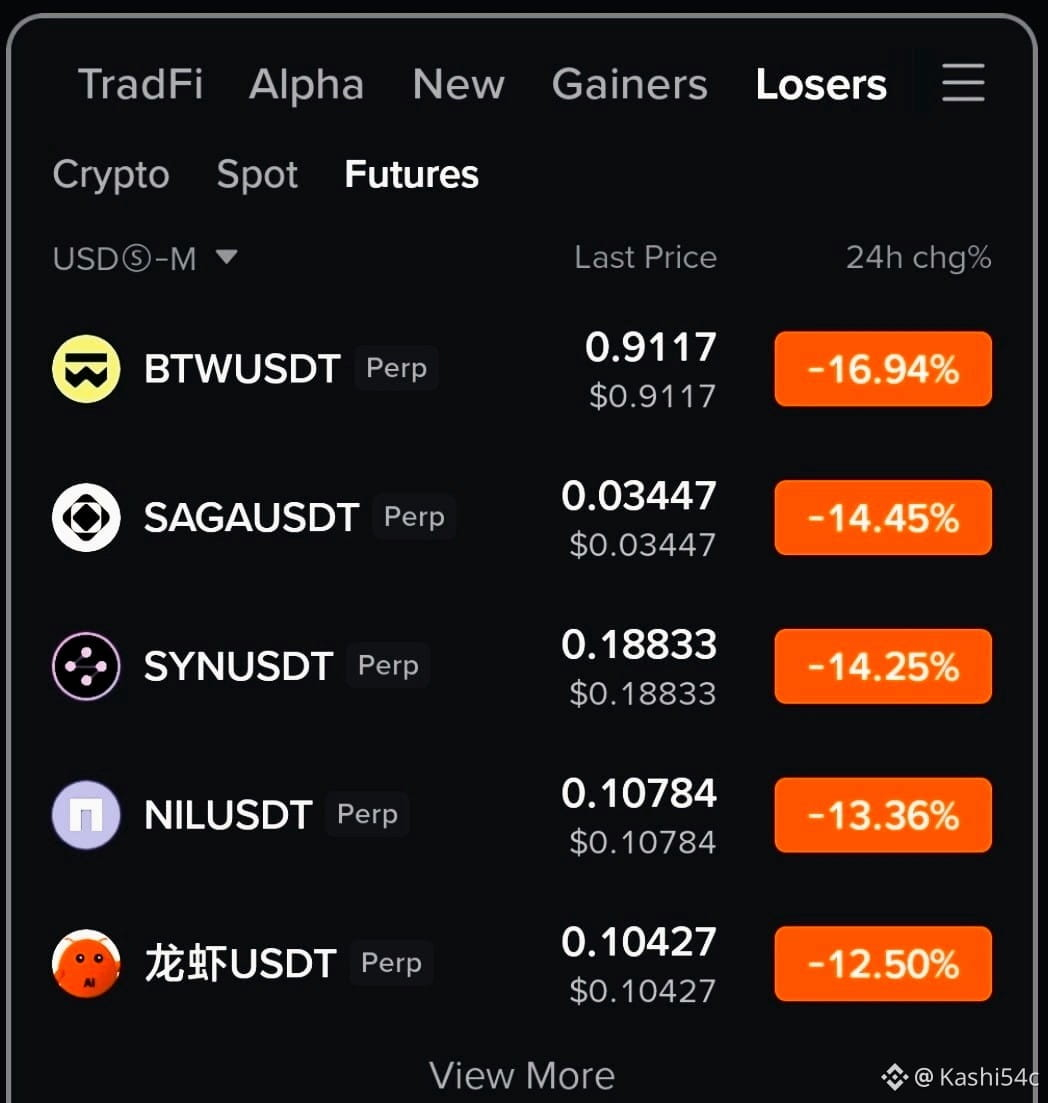Show the Gainers tab
Image resolution: width=1048 pixels, height=1103 pixels.
[x=630, y=84]
